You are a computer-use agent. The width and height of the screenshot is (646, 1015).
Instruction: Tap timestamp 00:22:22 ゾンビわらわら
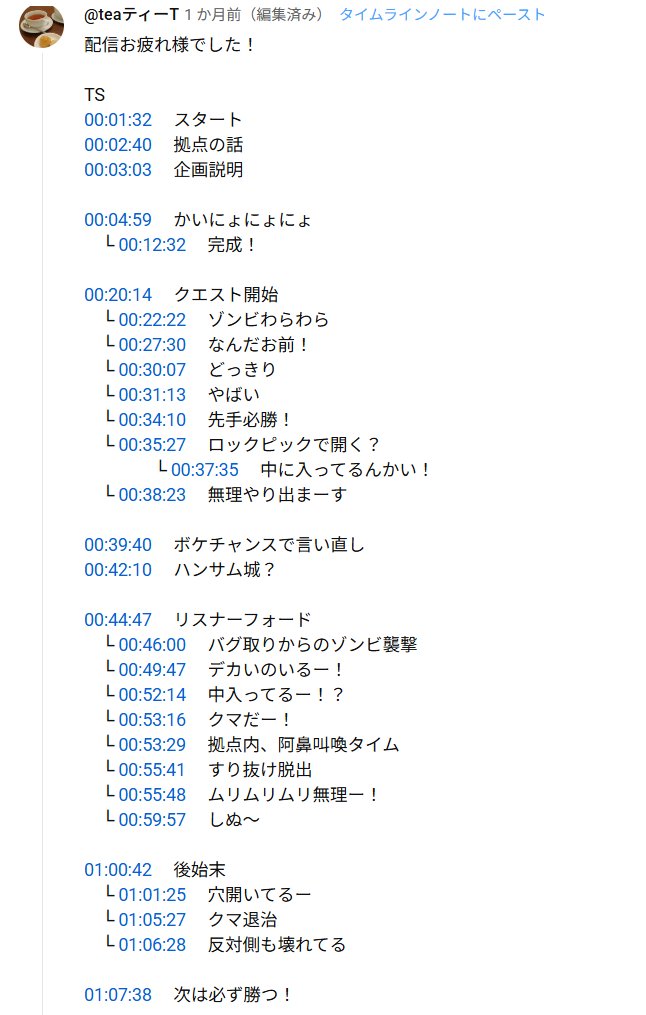tap(152, 320)
